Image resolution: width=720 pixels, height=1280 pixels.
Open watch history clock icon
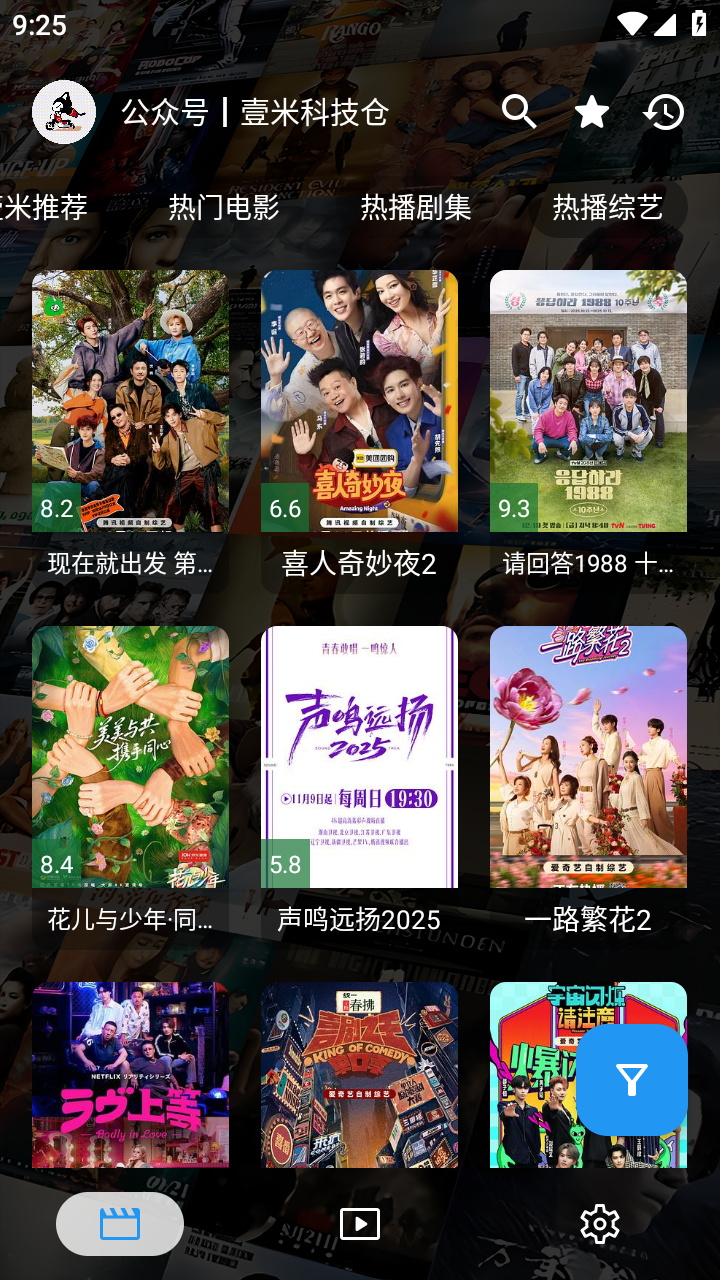pyautogui.click(x=663, y=112)
